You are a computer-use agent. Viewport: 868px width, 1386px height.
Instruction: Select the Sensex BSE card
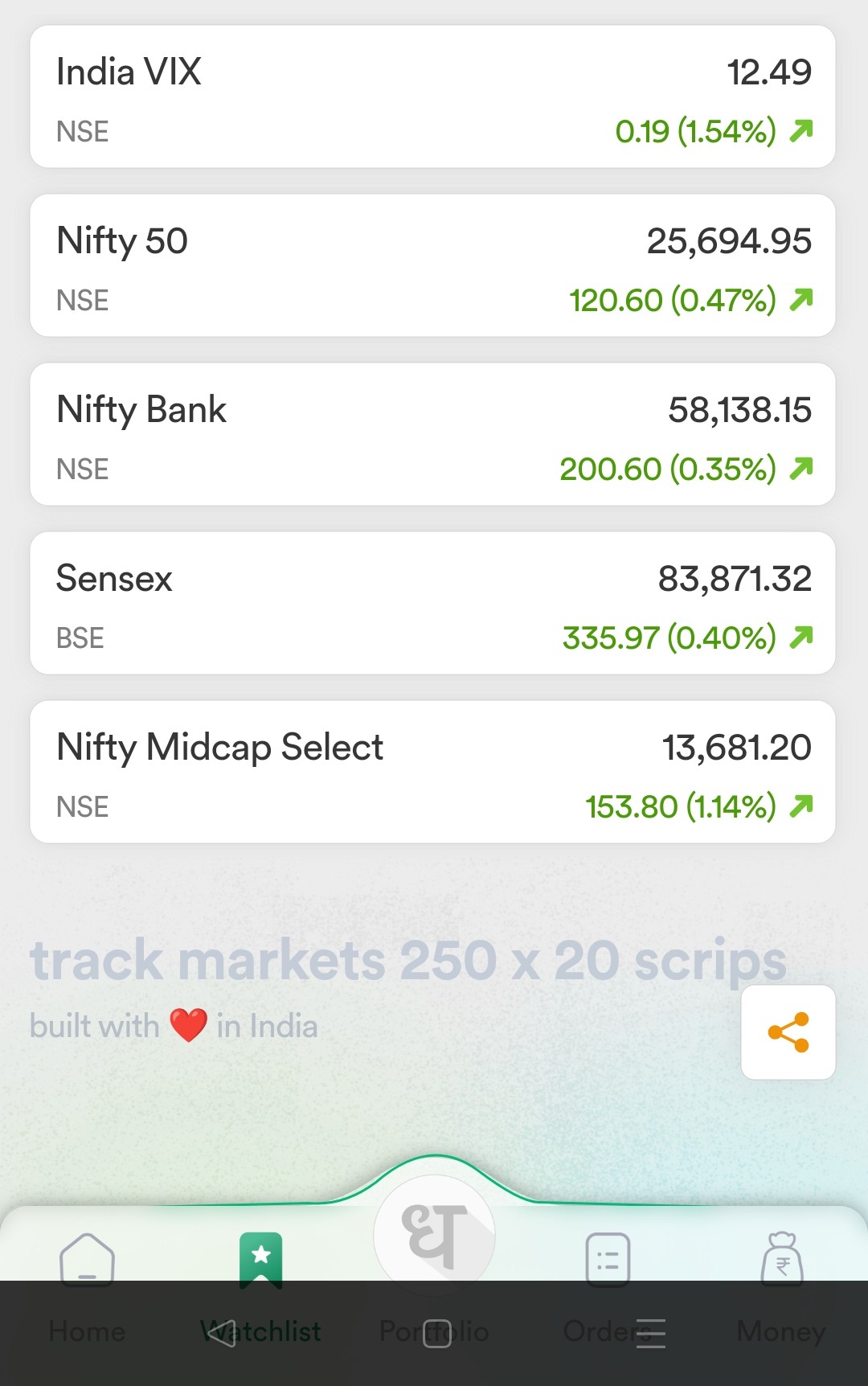432,603
